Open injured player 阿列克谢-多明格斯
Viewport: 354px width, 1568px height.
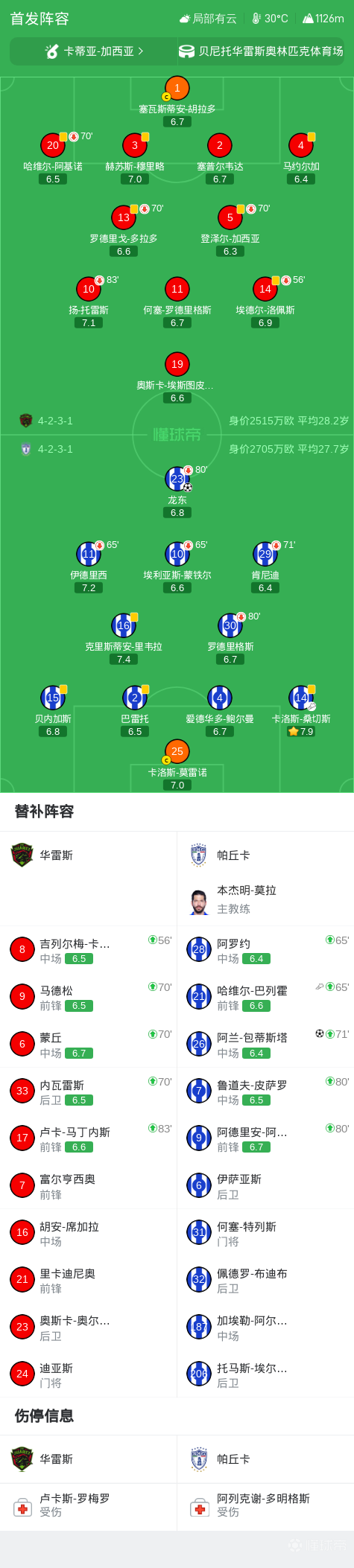point(265,1505)
